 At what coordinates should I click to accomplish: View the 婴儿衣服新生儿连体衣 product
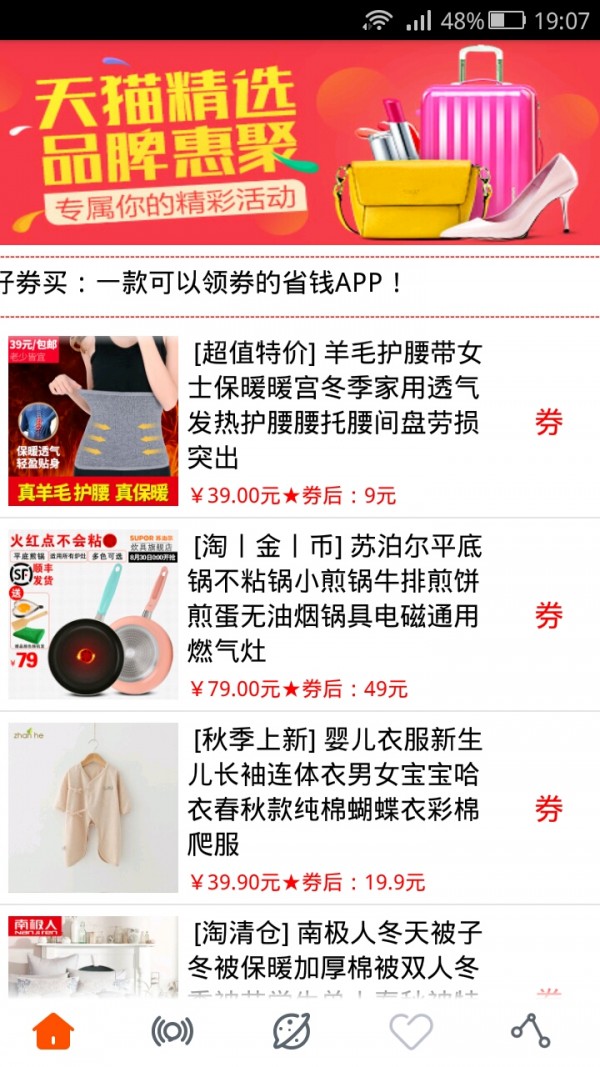click(335, 792)
